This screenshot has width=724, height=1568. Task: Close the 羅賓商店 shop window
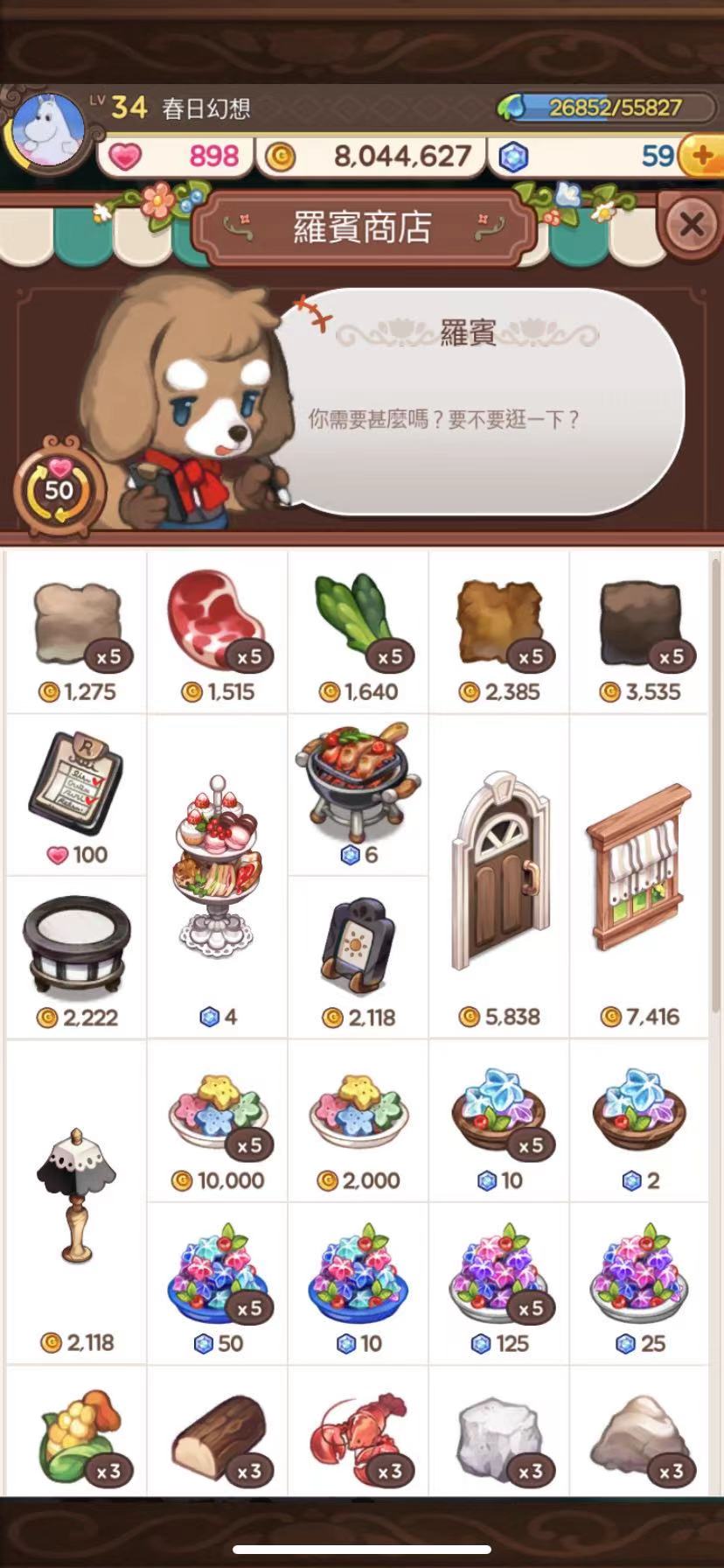click(x=691, y=226)
